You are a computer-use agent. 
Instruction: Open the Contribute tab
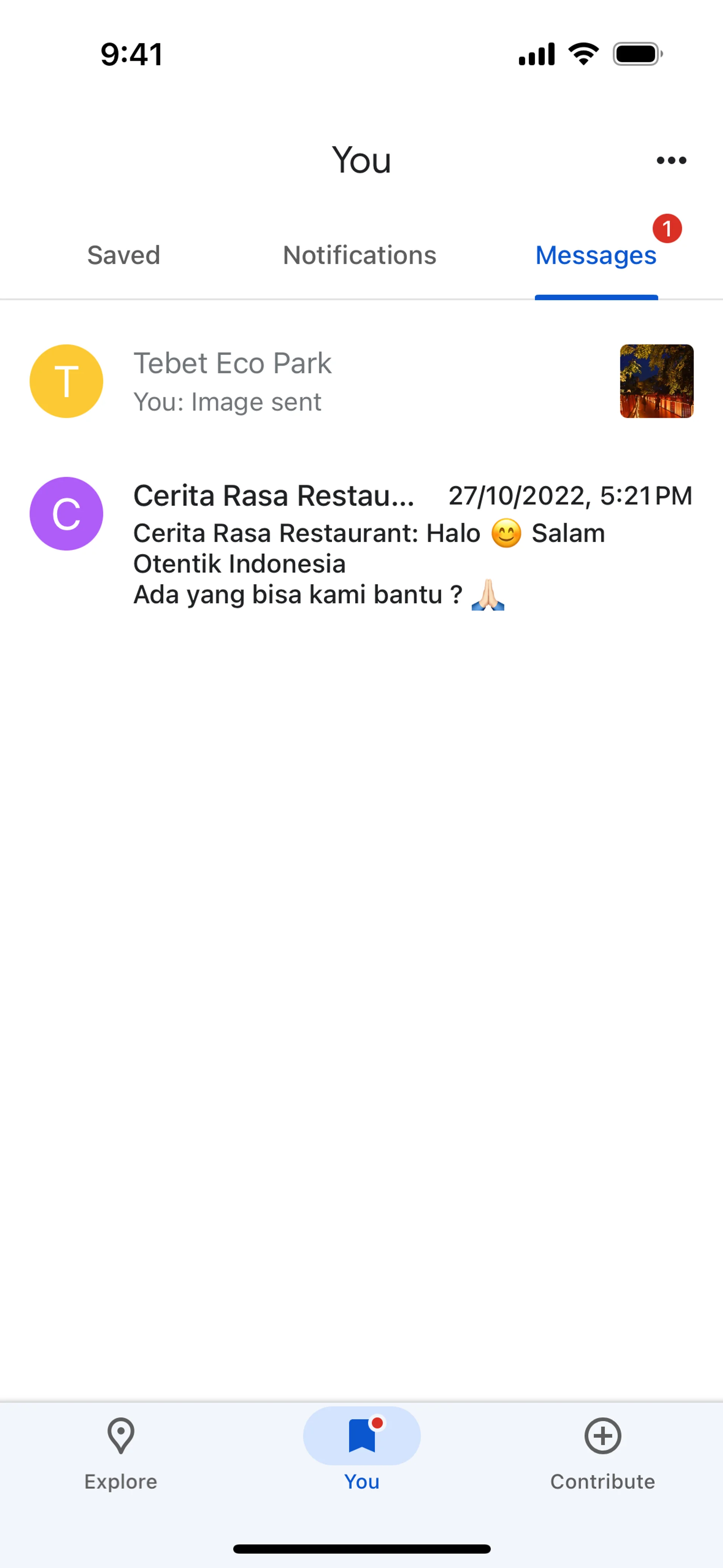point(602,1451)
